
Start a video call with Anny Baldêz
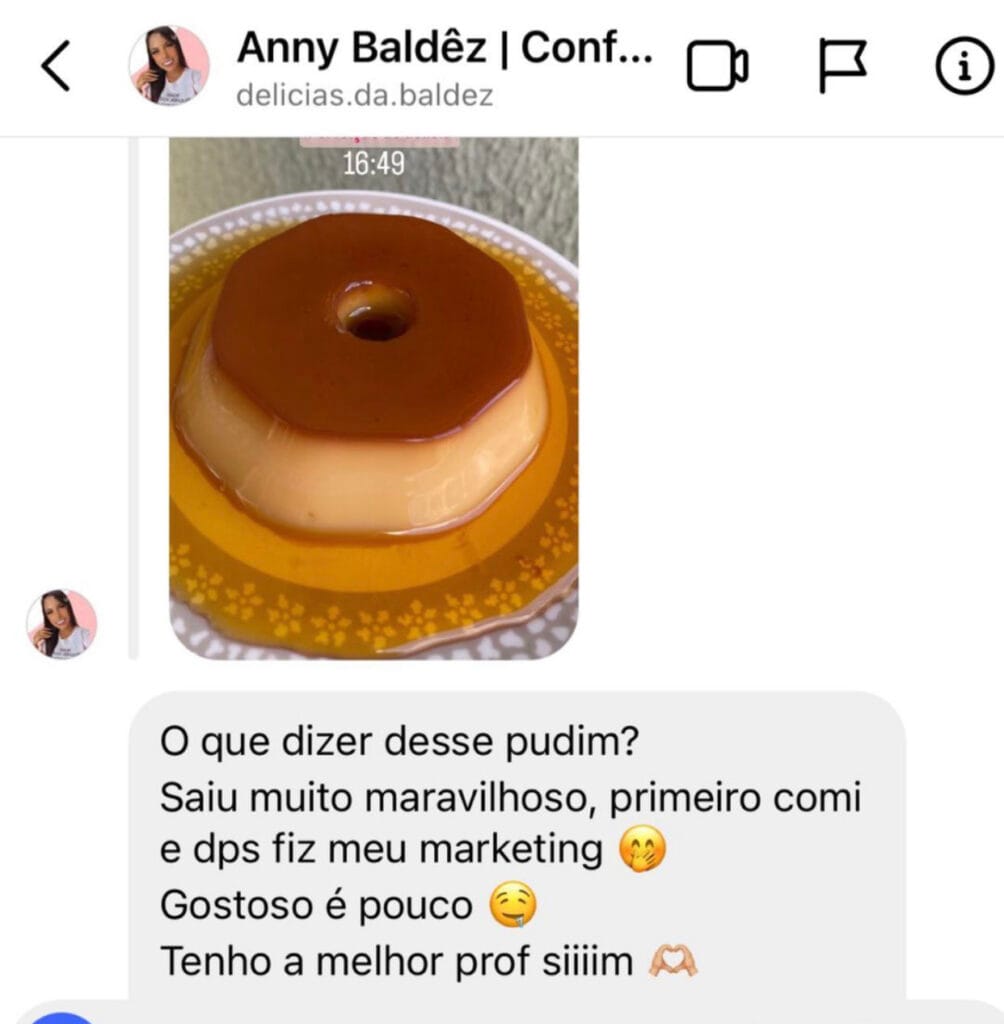point(717,67)
